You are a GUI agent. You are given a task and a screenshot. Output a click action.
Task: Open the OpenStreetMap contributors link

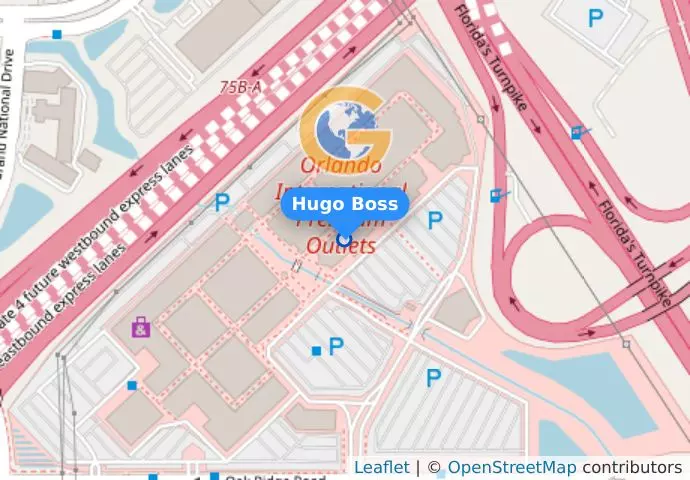pyautogui.click(x=511, y=467)
